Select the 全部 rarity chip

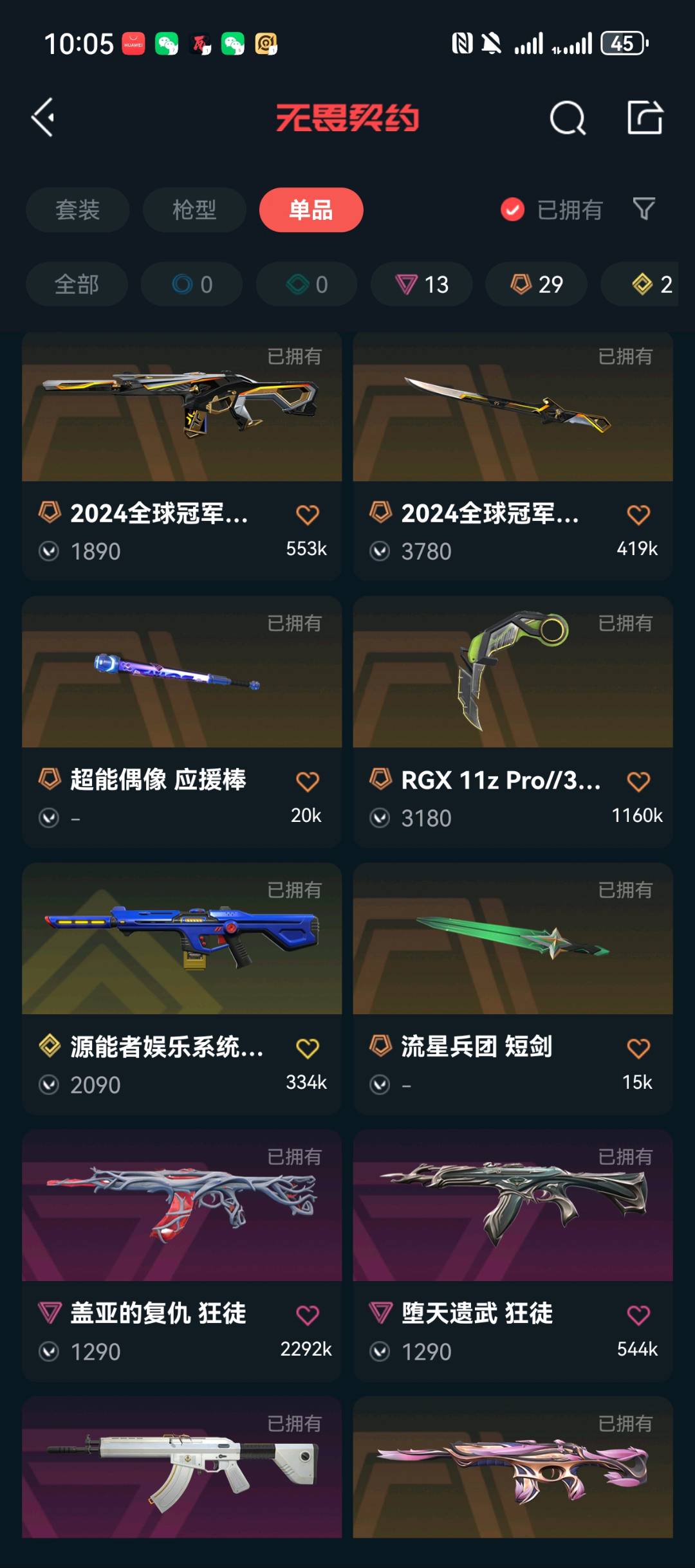coord(77,284)
